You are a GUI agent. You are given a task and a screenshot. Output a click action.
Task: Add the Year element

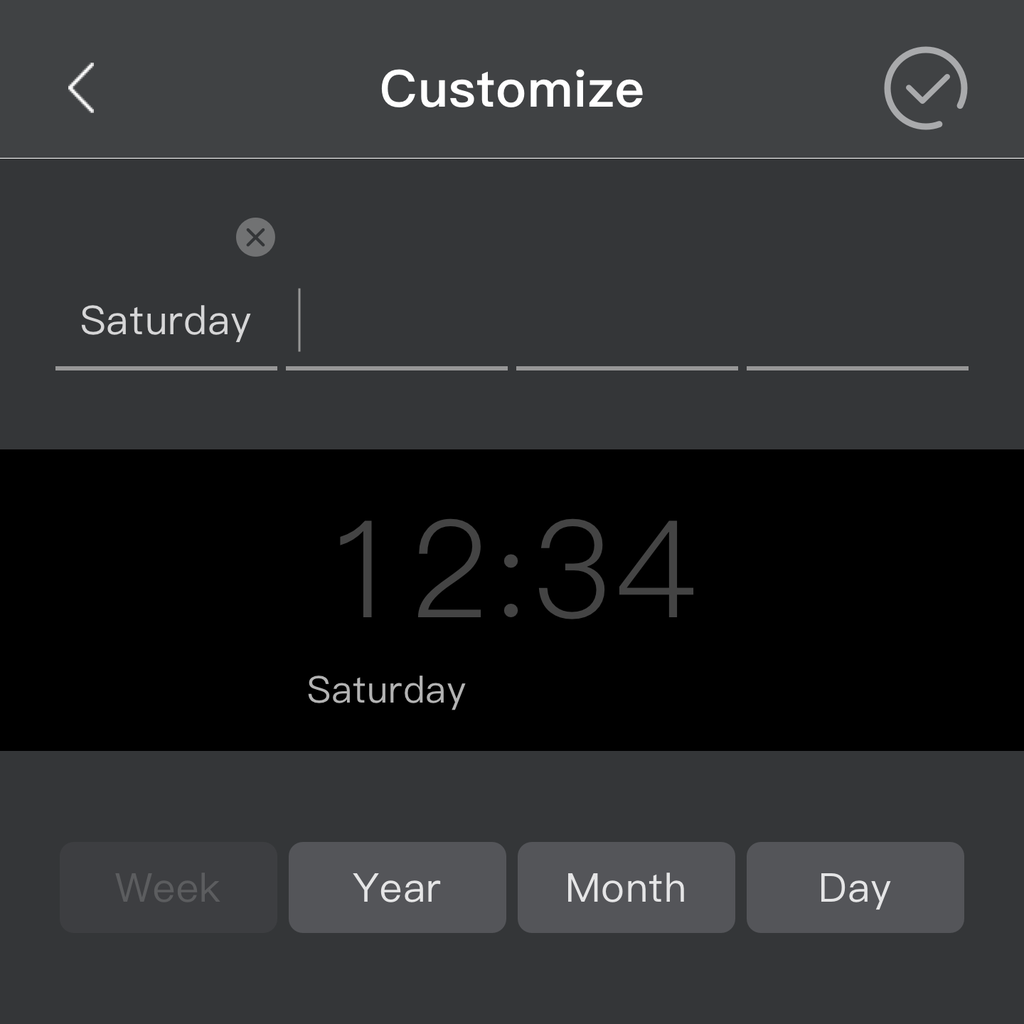tap(397, 888)
